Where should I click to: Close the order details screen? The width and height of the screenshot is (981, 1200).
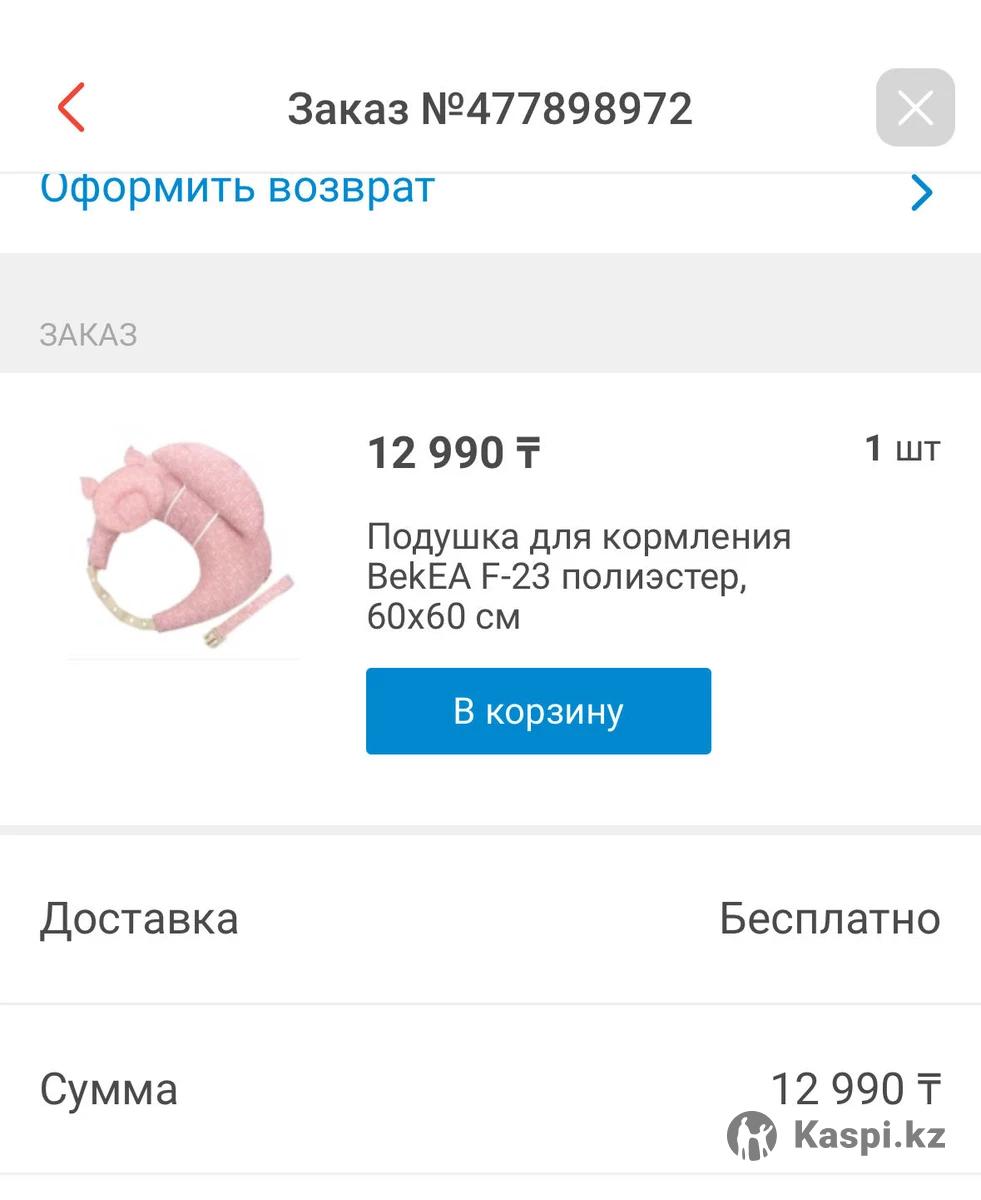click(x=915, y=108)
